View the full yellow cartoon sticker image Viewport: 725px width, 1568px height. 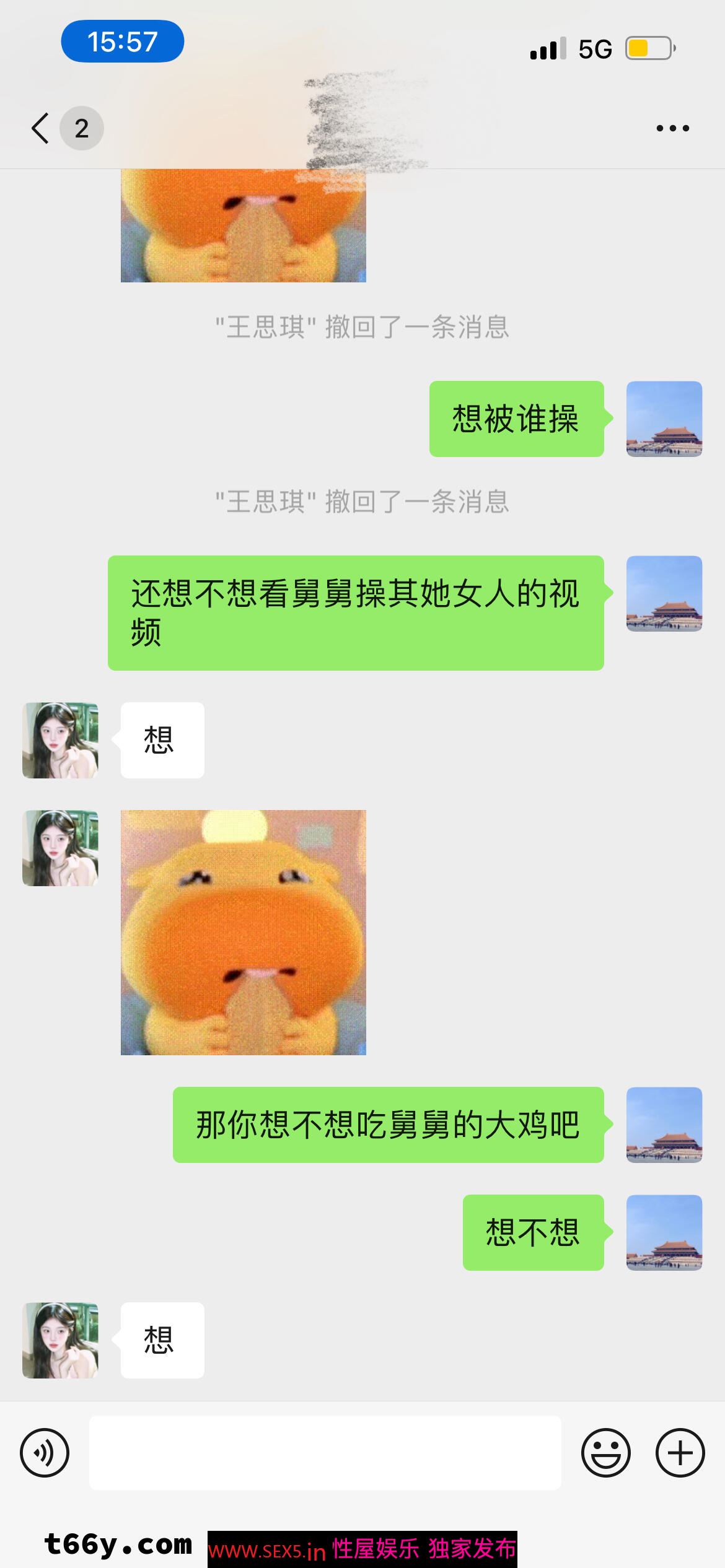point(243,932)
